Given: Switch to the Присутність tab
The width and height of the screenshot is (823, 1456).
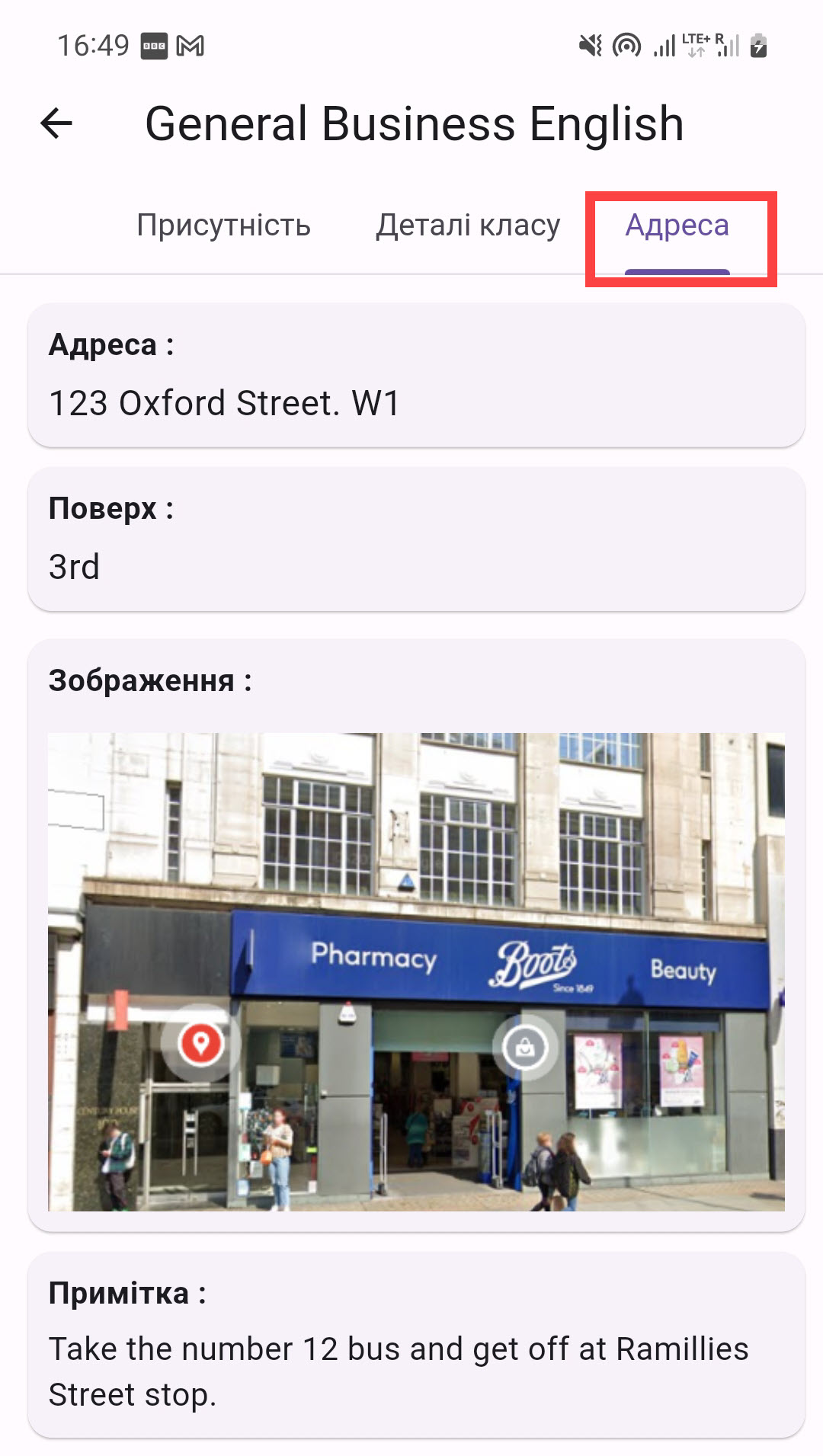Looking at the screenshot, I should [223, 226].
